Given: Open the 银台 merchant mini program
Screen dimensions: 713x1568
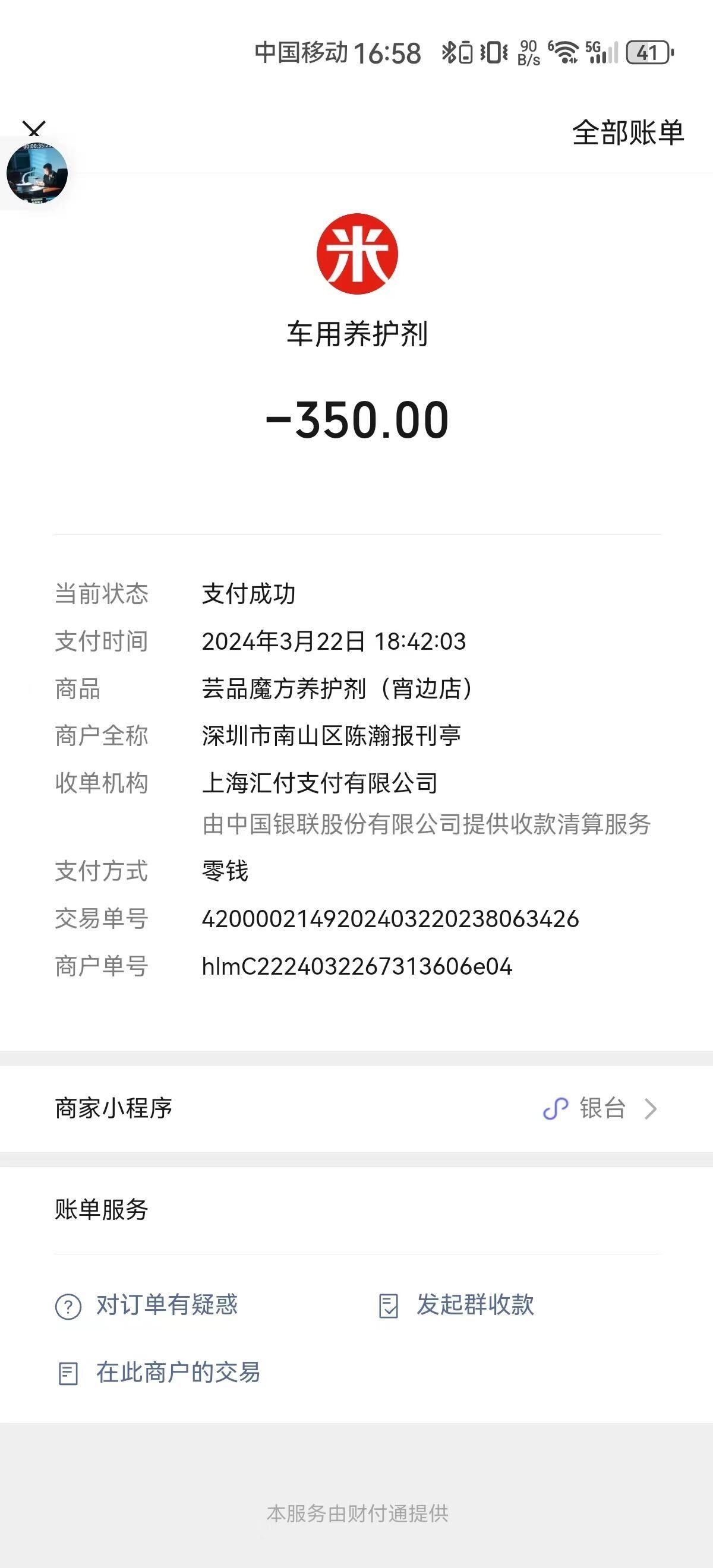Looking at the screenshot, I should tap(600, 1108).
